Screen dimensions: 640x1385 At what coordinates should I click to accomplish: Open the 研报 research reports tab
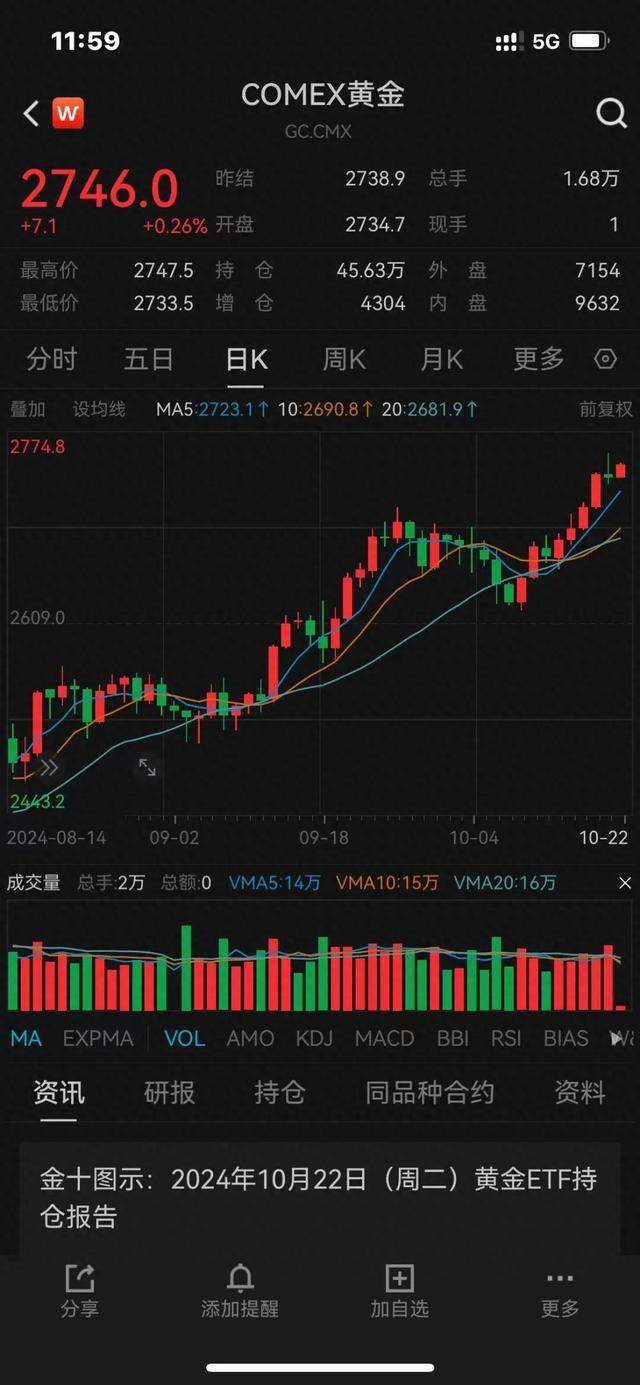tap(169, 1092)
